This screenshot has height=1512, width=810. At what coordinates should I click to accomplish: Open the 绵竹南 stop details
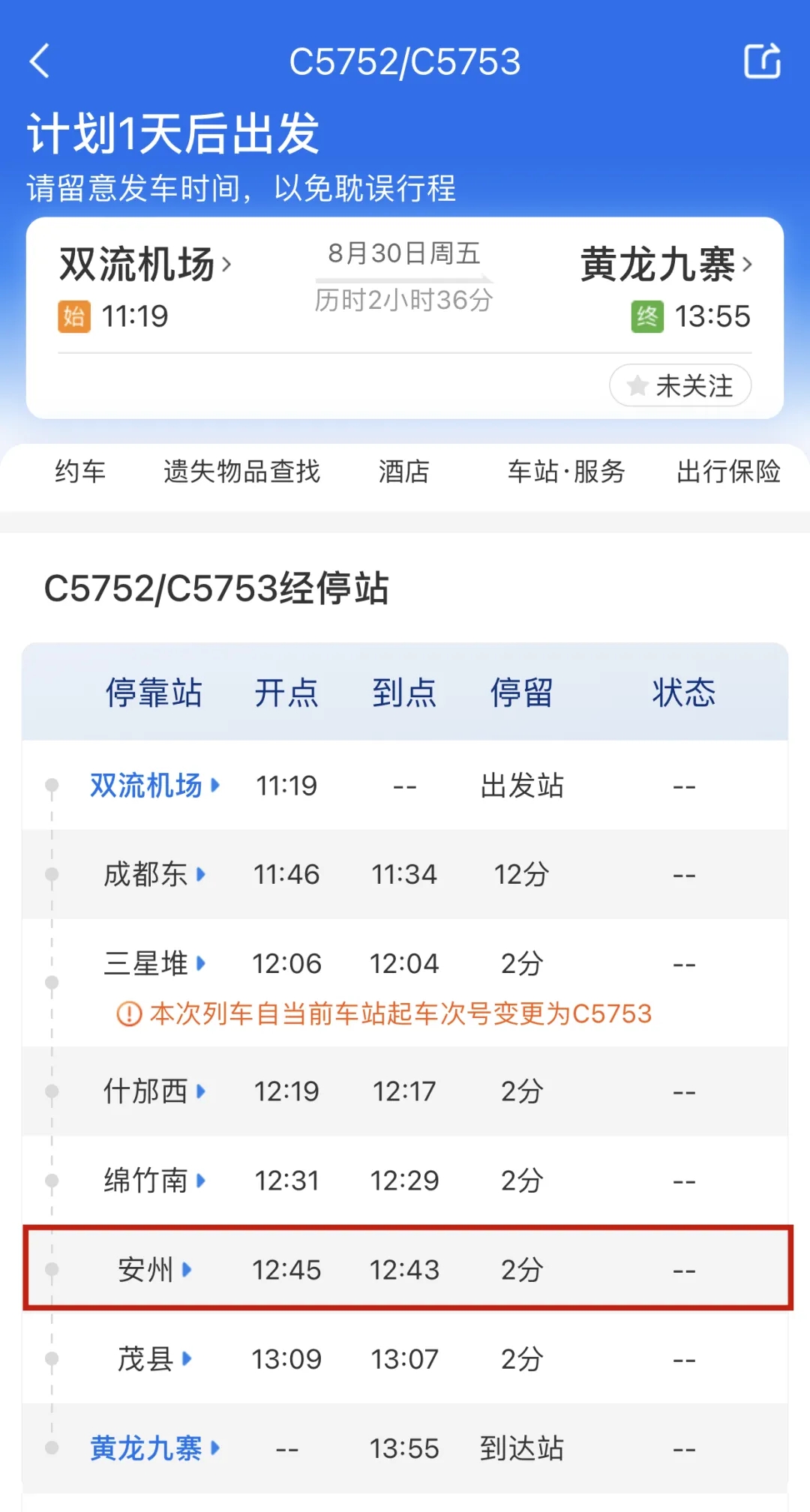154,1181
